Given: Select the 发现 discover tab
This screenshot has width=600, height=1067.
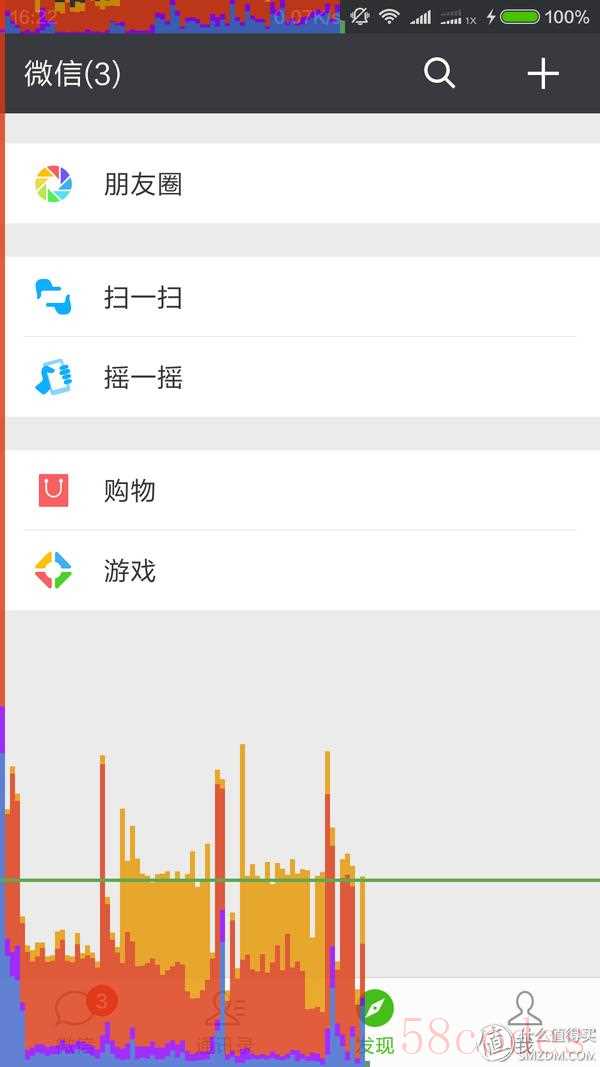Looking at the screenshot, I should coord(375,1022).
